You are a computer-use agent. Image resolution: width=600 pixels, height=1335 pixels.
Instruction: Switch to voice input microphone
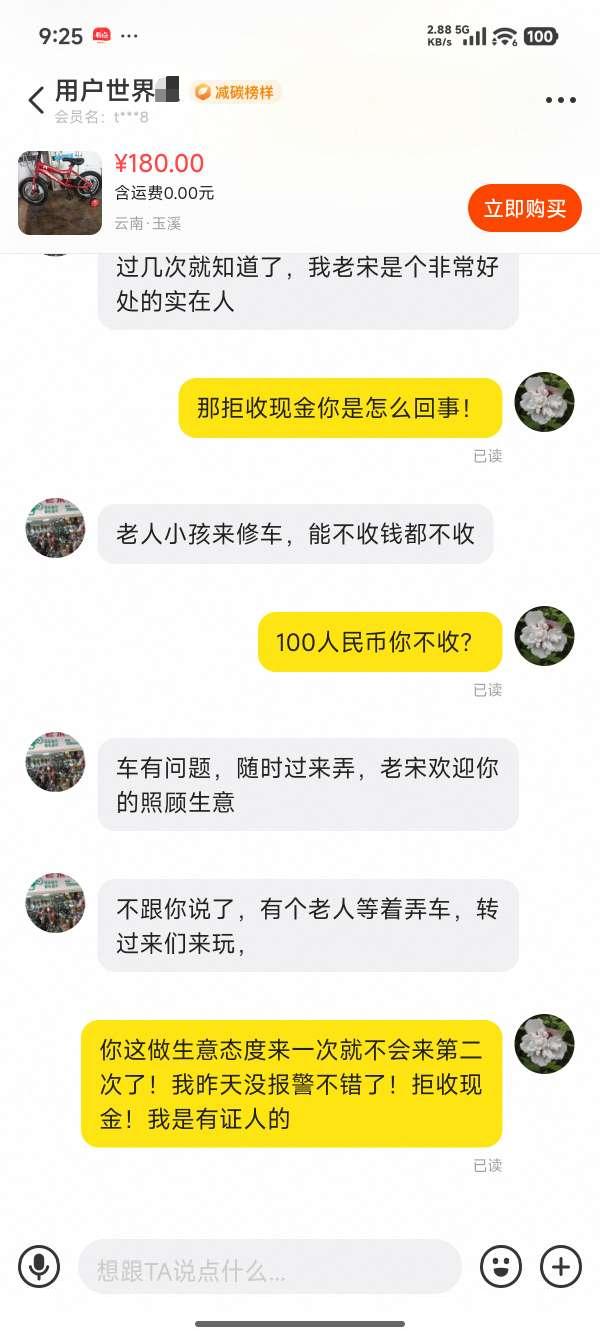[40, 1267]
